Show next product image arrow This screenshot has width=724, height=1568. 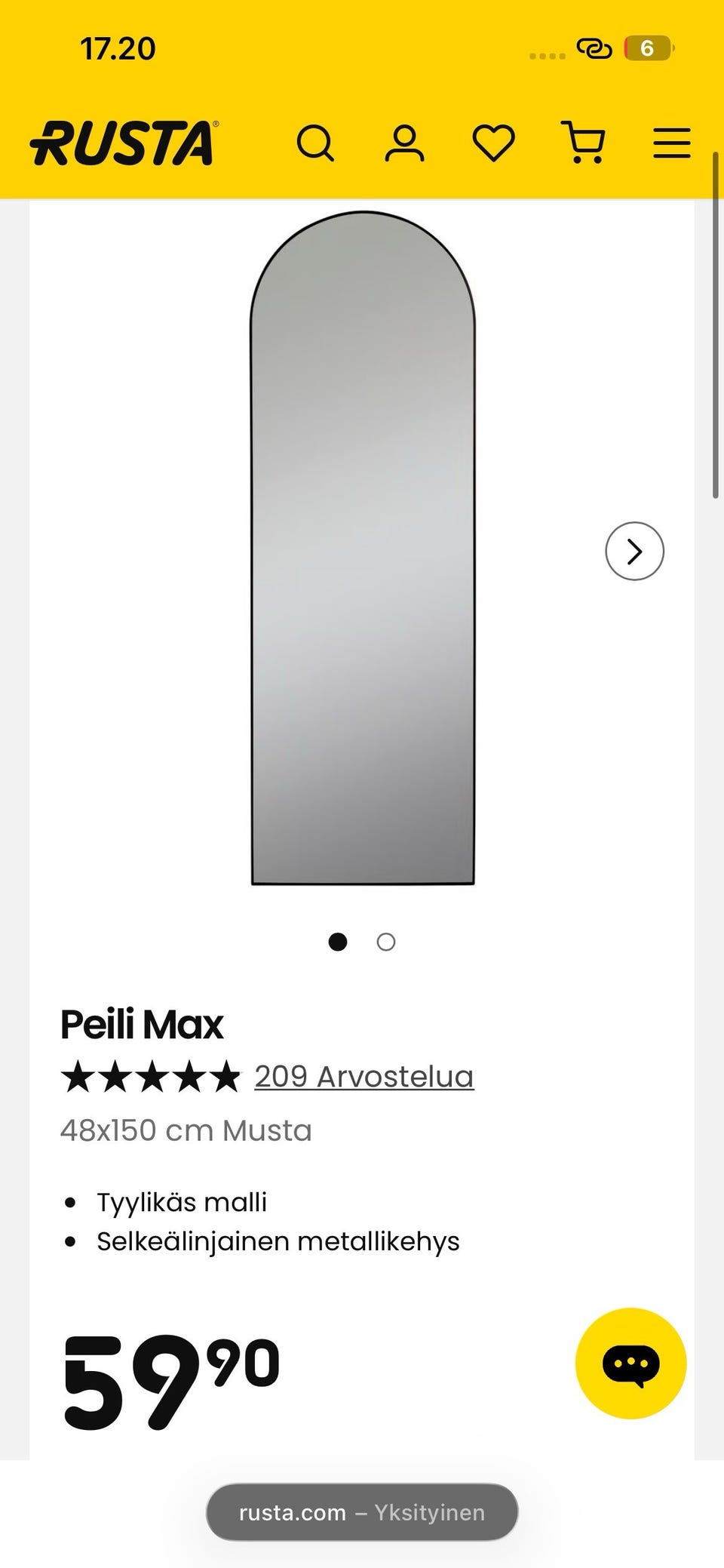(634, 551)
